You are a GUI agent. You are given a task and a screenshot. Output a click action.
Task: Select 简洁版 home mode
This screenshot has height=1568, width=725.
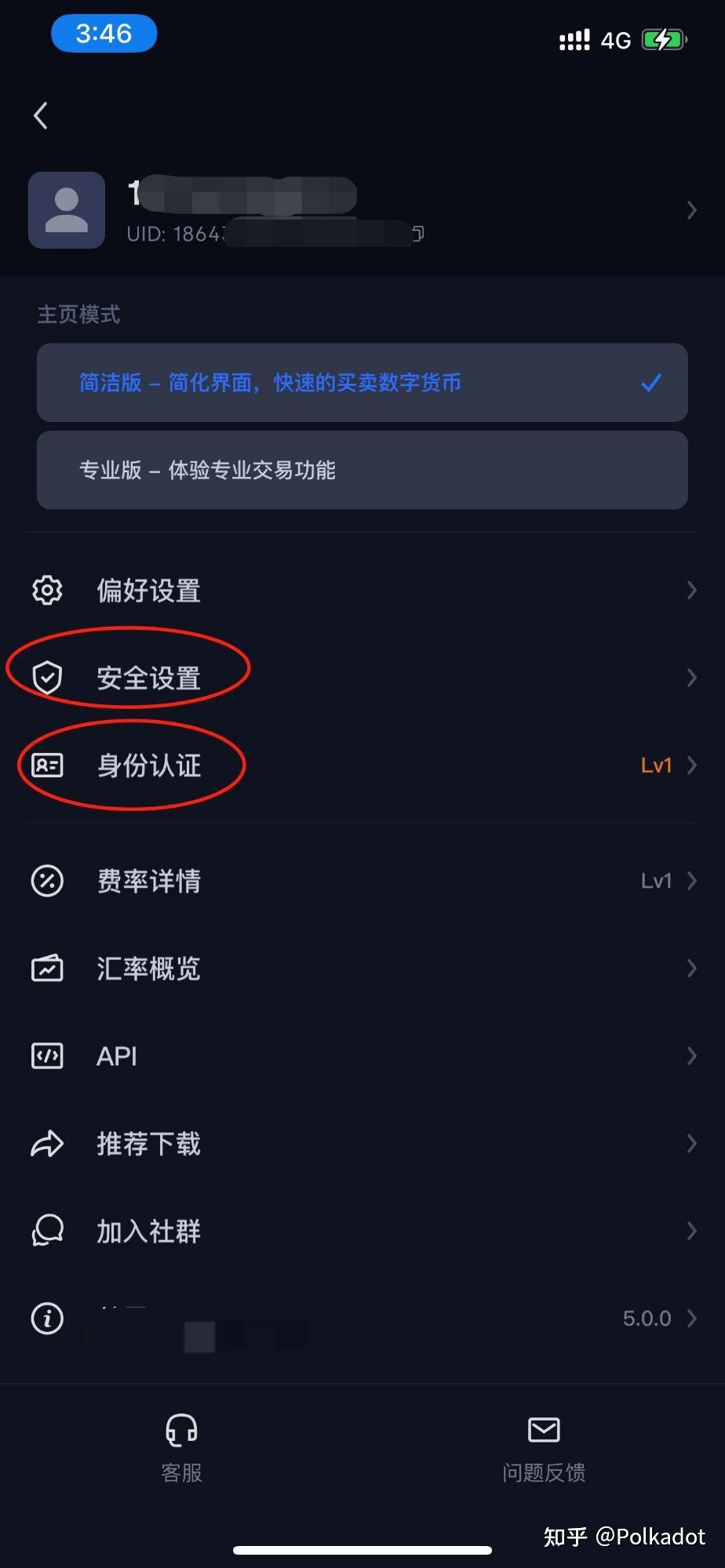click(362, 383)
